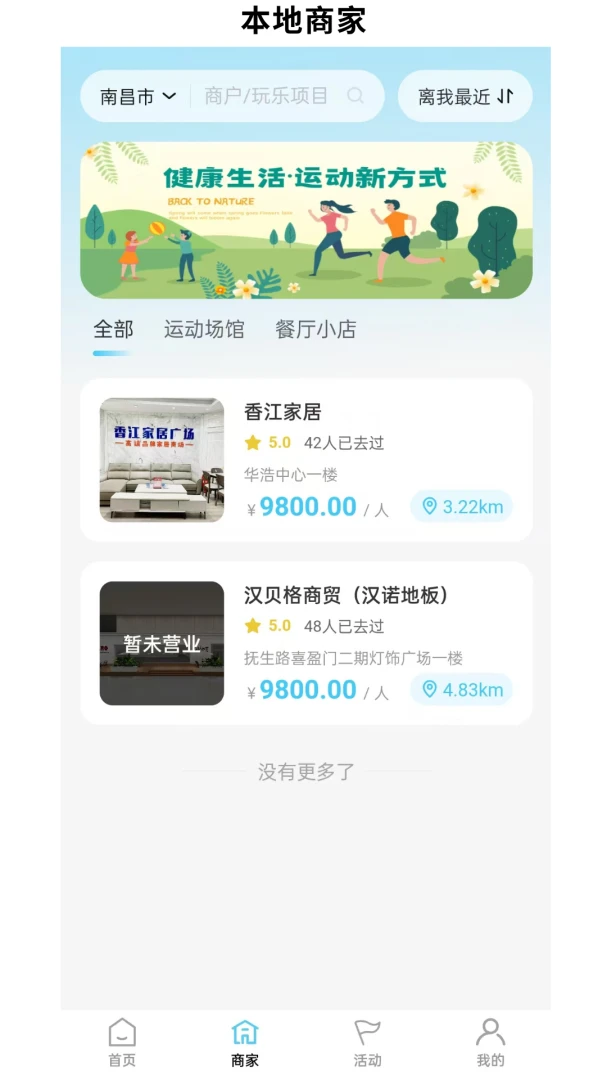Select the 全部 tab

point(113,329)
